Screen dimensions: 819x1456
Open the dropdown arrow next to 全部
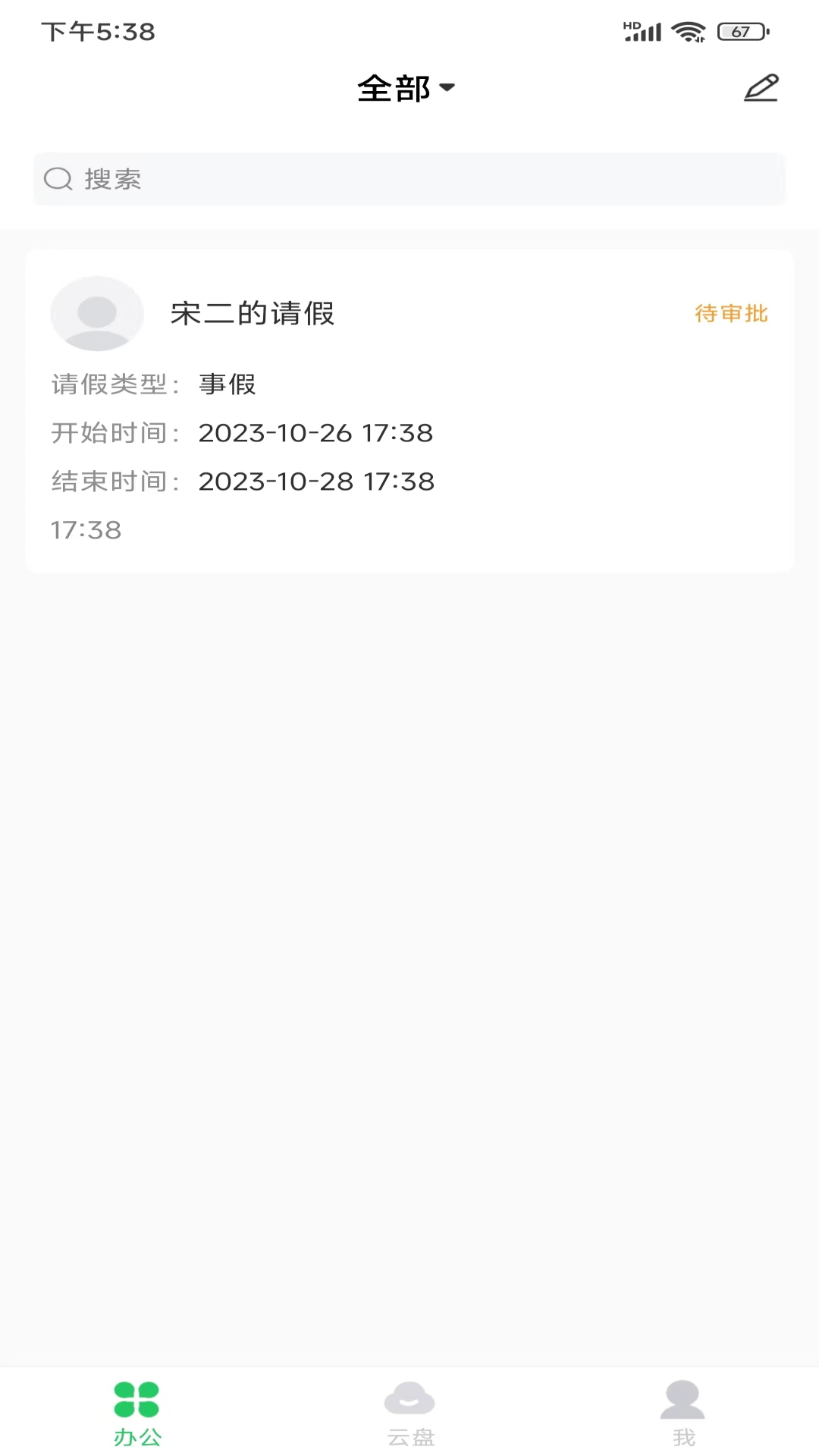(x=448, y=89)
